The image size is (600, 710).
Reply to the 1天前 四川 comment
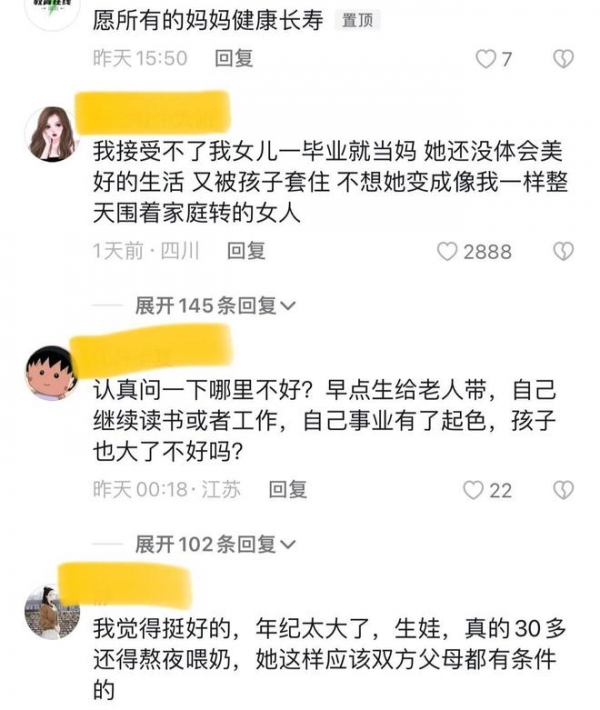246,251
